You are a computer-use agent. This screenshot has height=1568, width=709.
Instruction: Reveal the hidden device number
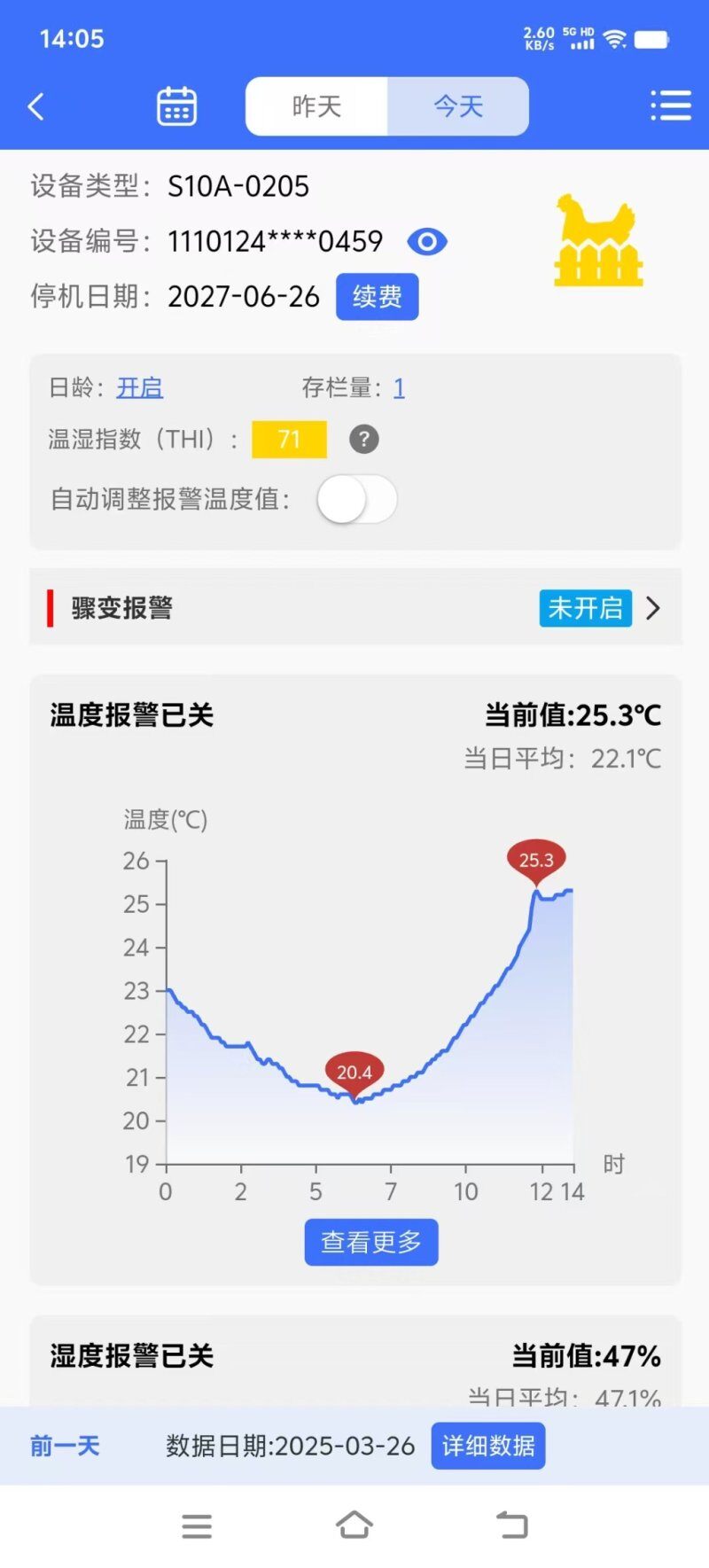click(427, 241)
